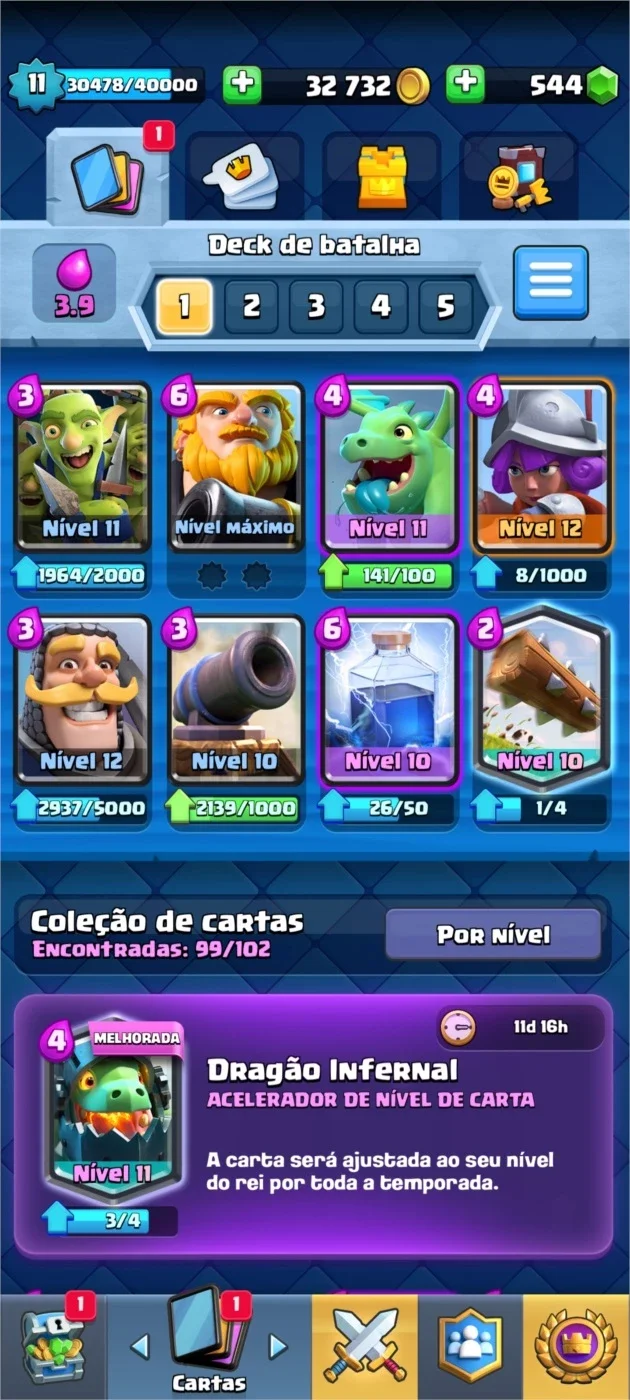Open the deck options menu button
The height and width of the screenshot is (1400, 630).
(x=551, y=283)
